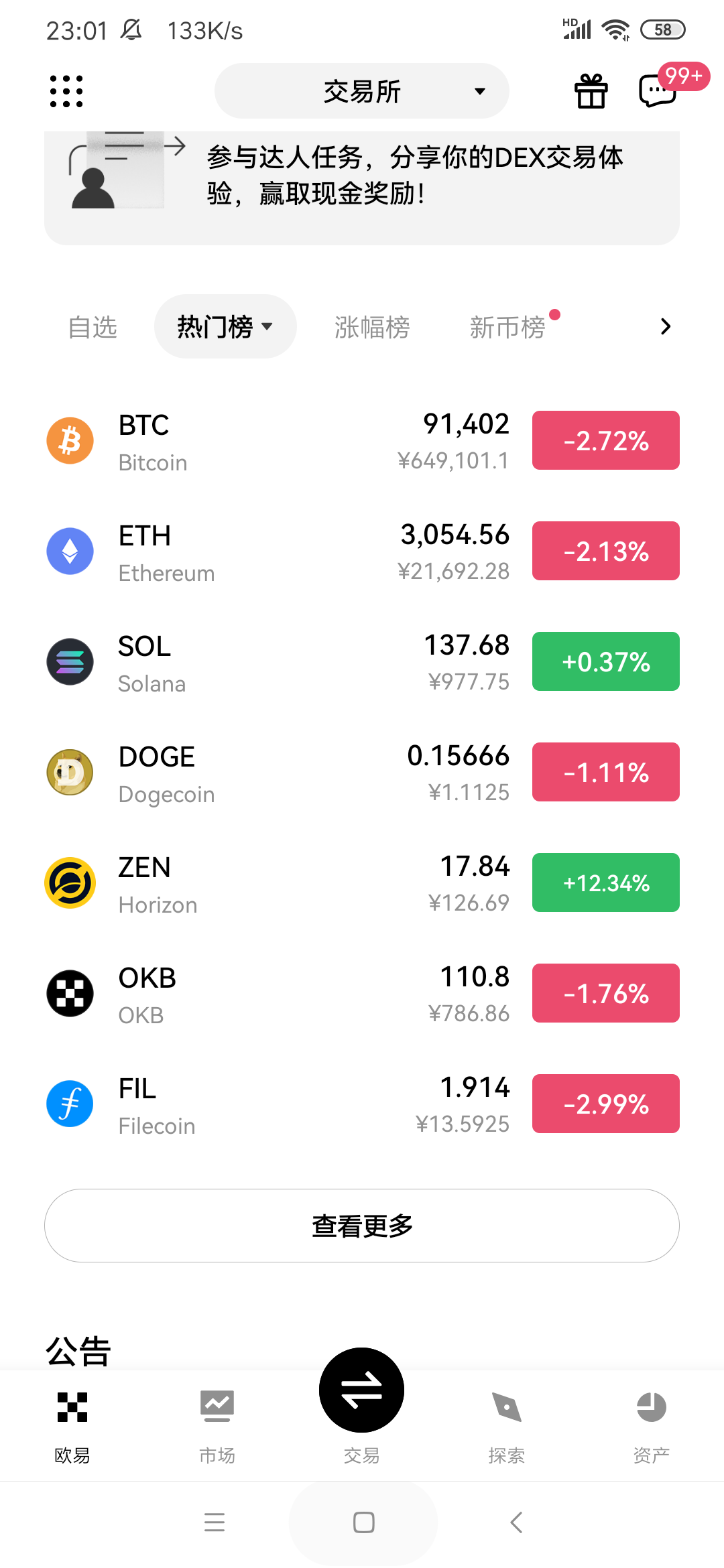Toggle SOL percentage change button
Image resolution: width=724 pixels, height=1568 pixels.
(605, 661)
